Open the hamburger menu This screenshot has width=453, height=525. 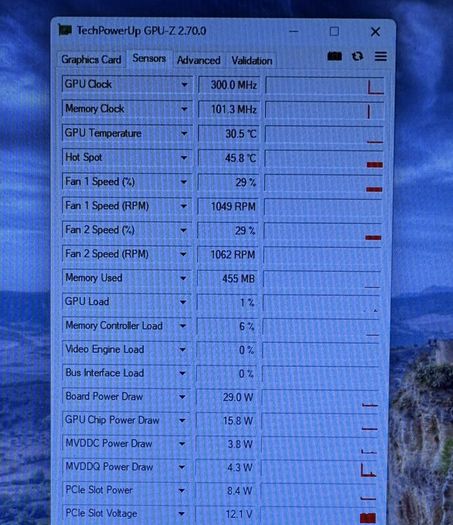tap(381, 56)
